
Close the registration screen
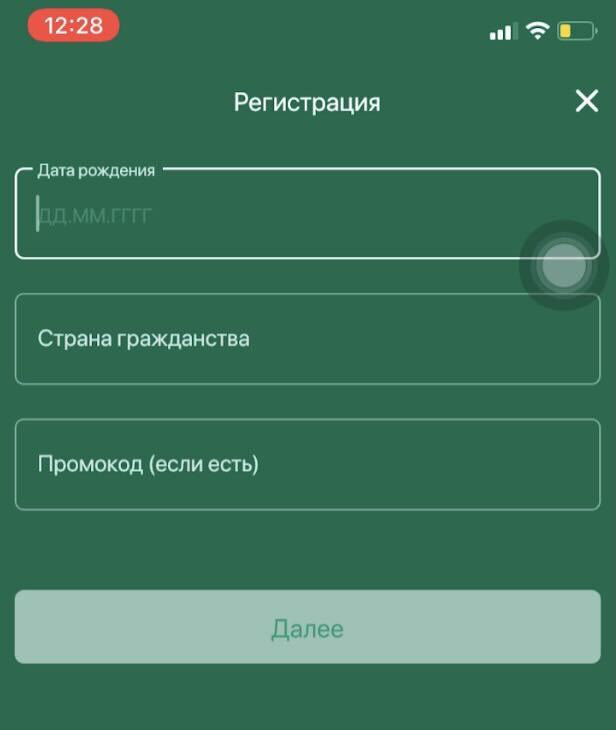point(586,101)
